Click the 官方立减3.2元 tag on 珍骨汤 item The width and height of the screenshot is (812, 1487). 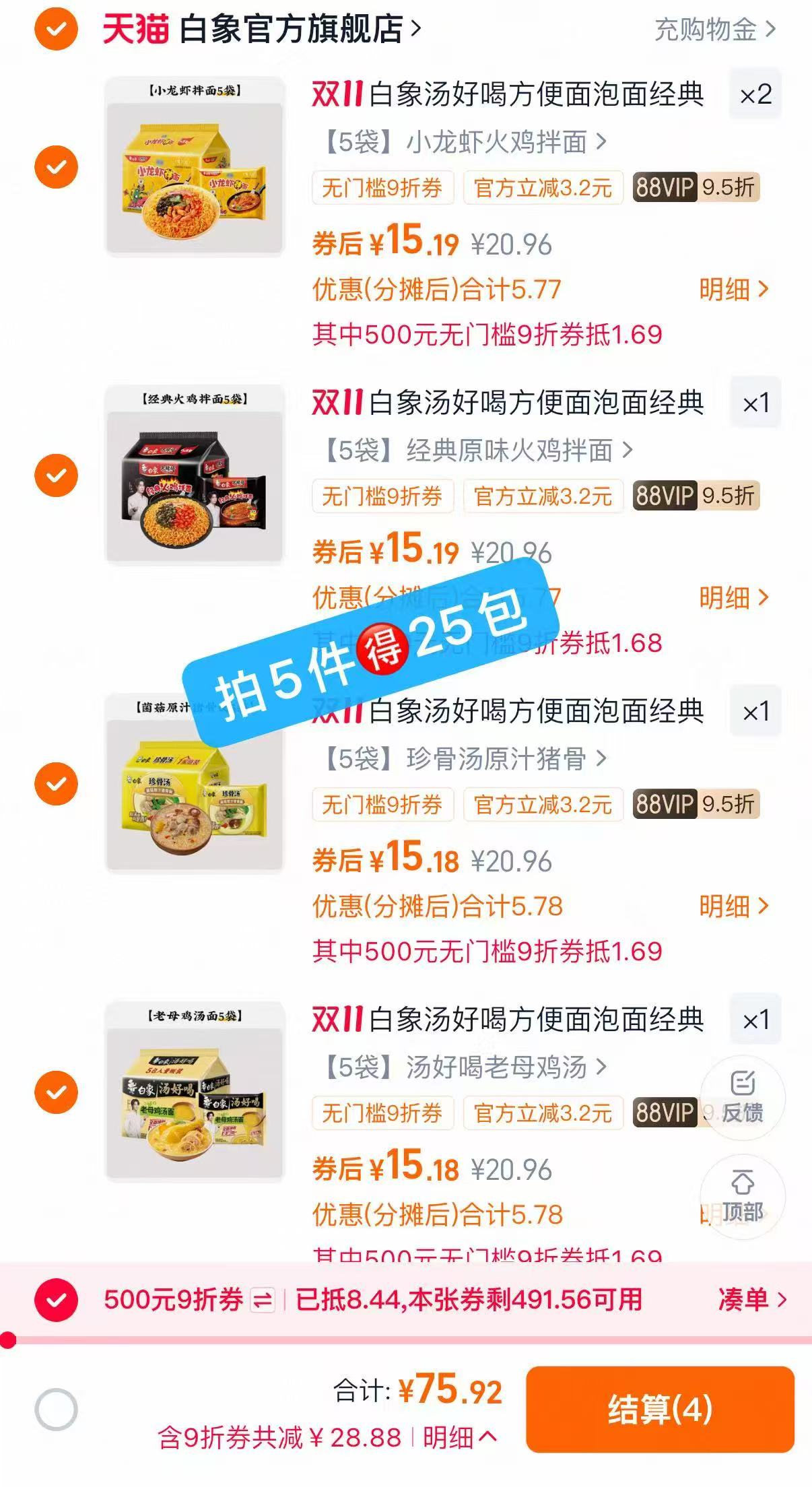coord(543,806)
